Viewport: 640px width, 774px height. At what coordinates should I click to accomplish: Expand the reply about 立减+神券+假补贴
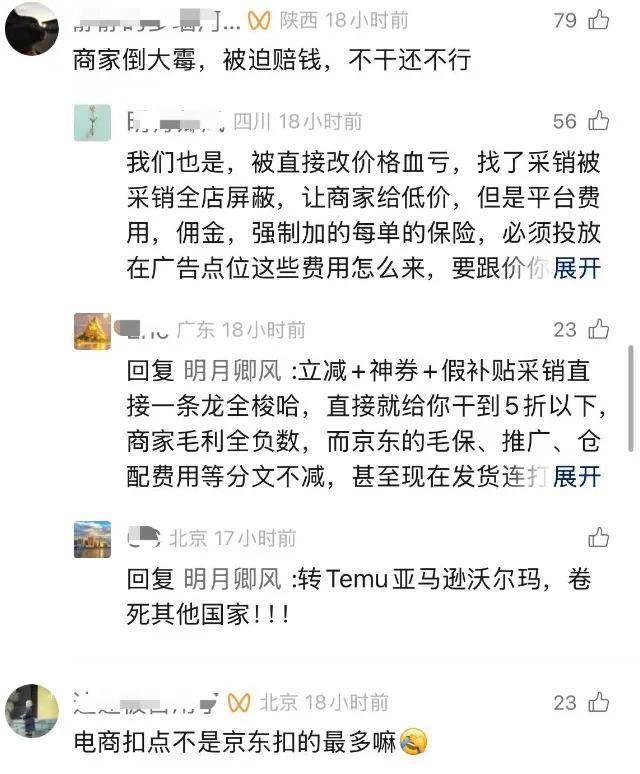(x=577, y=476)
